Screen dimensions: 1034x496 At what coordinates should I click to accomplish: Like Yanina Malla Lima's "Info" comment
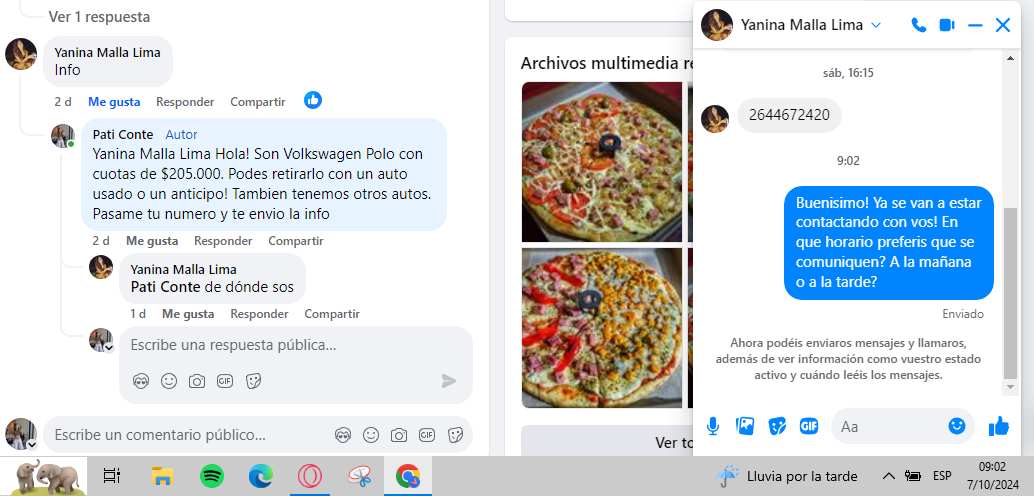click(x=114, y=101)
